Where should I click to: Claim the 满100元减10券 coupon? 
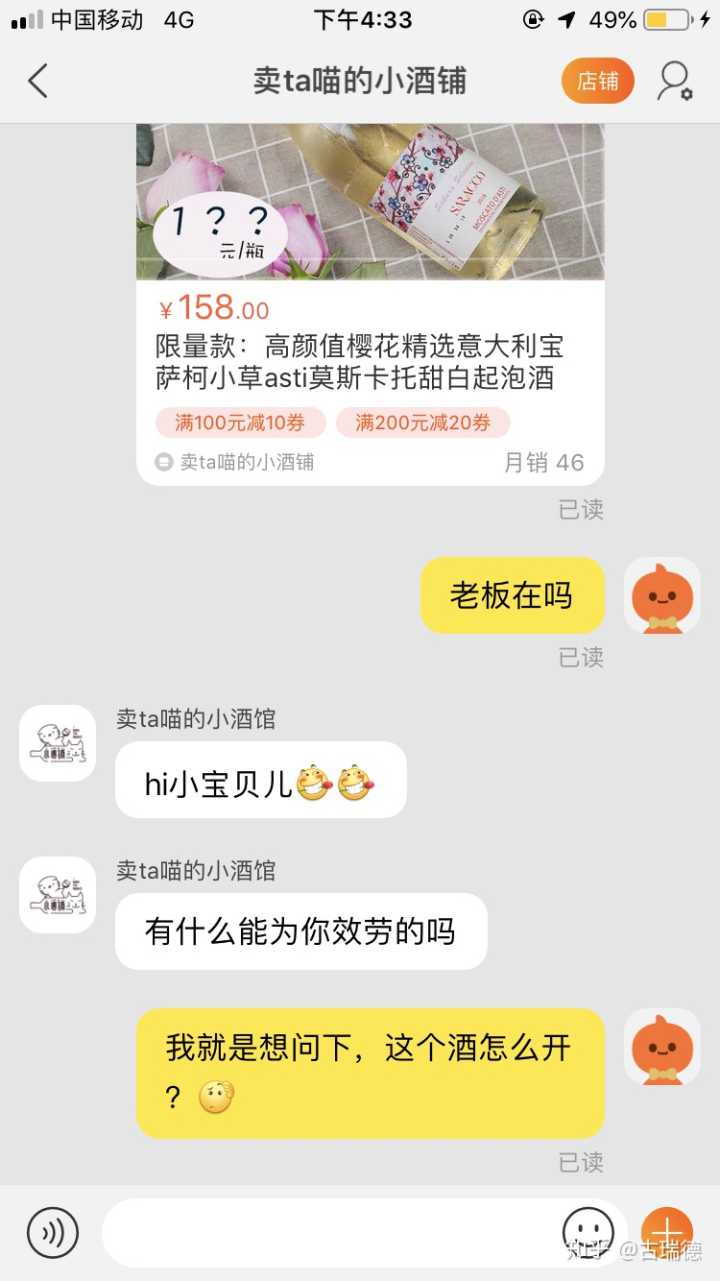(x=240, y=423)
